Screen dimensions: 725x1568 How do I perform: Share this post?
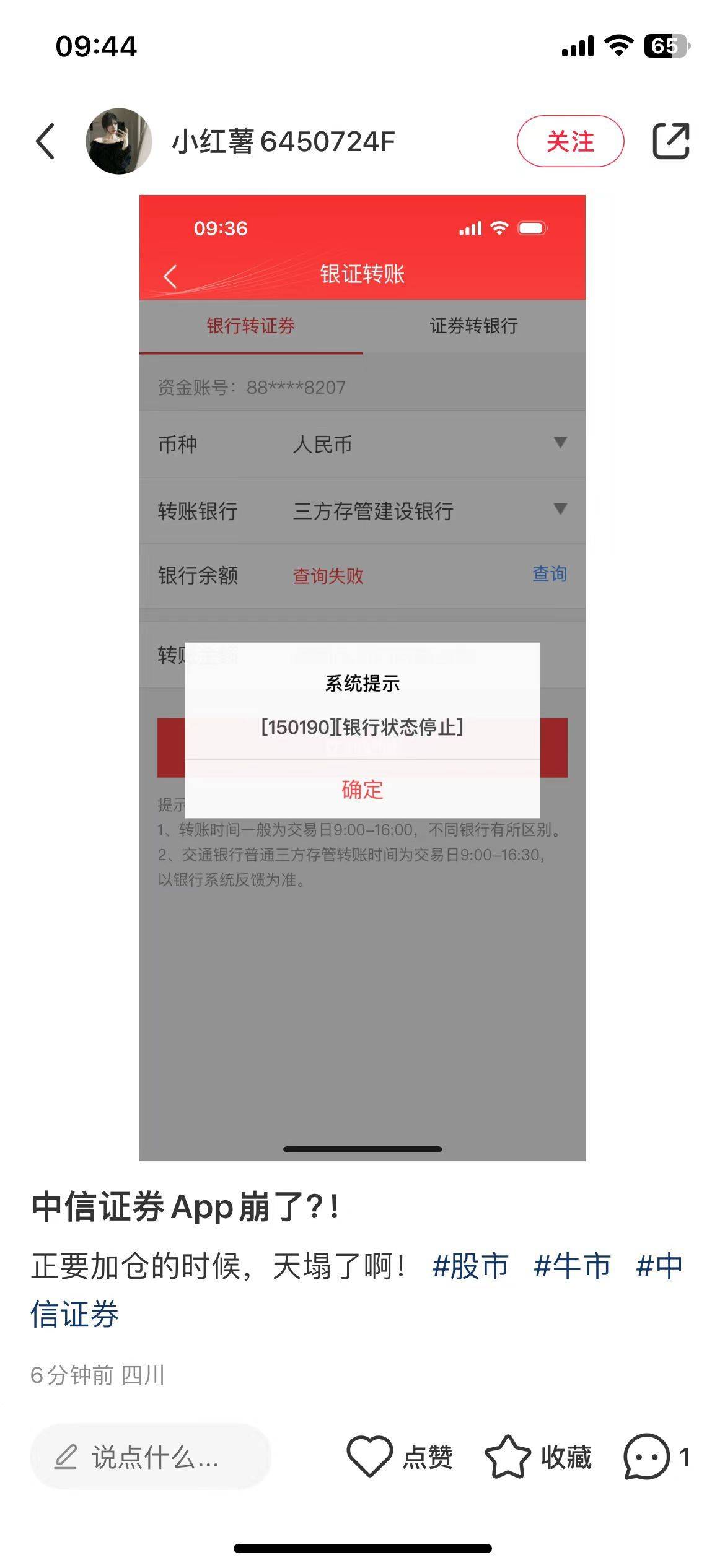671,141
